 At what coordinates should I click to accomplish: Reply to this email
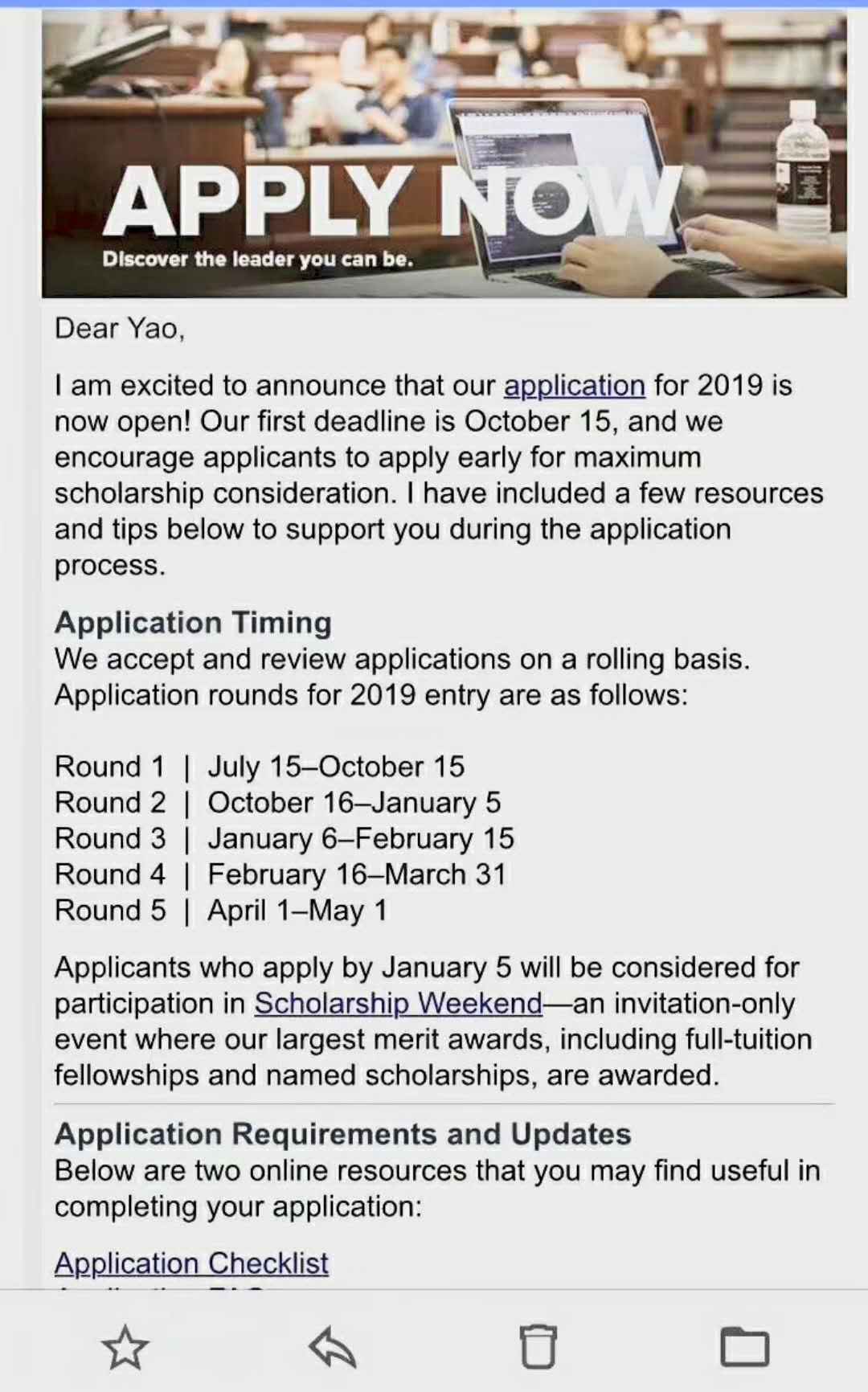332,1348
